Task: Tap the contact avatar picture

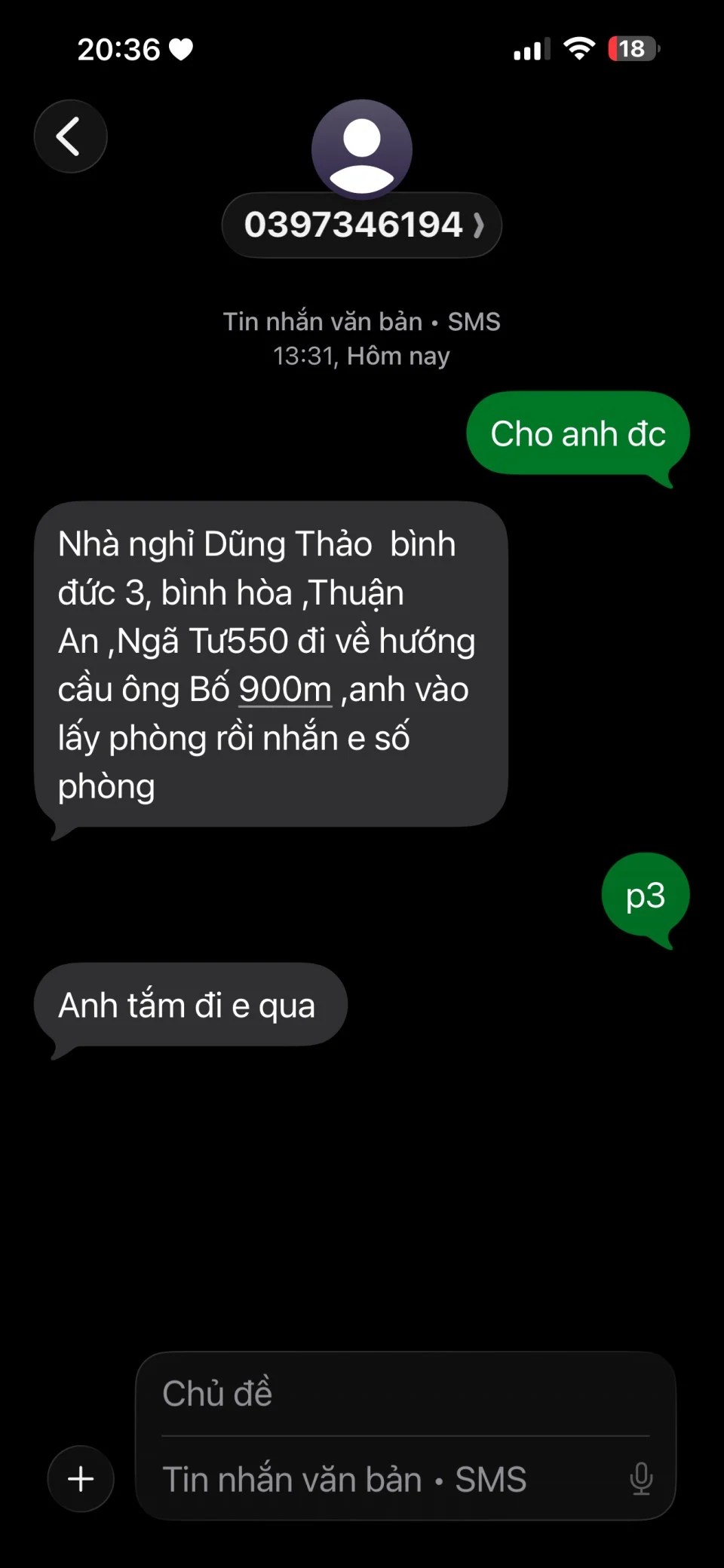Action: tap(362, 149)
